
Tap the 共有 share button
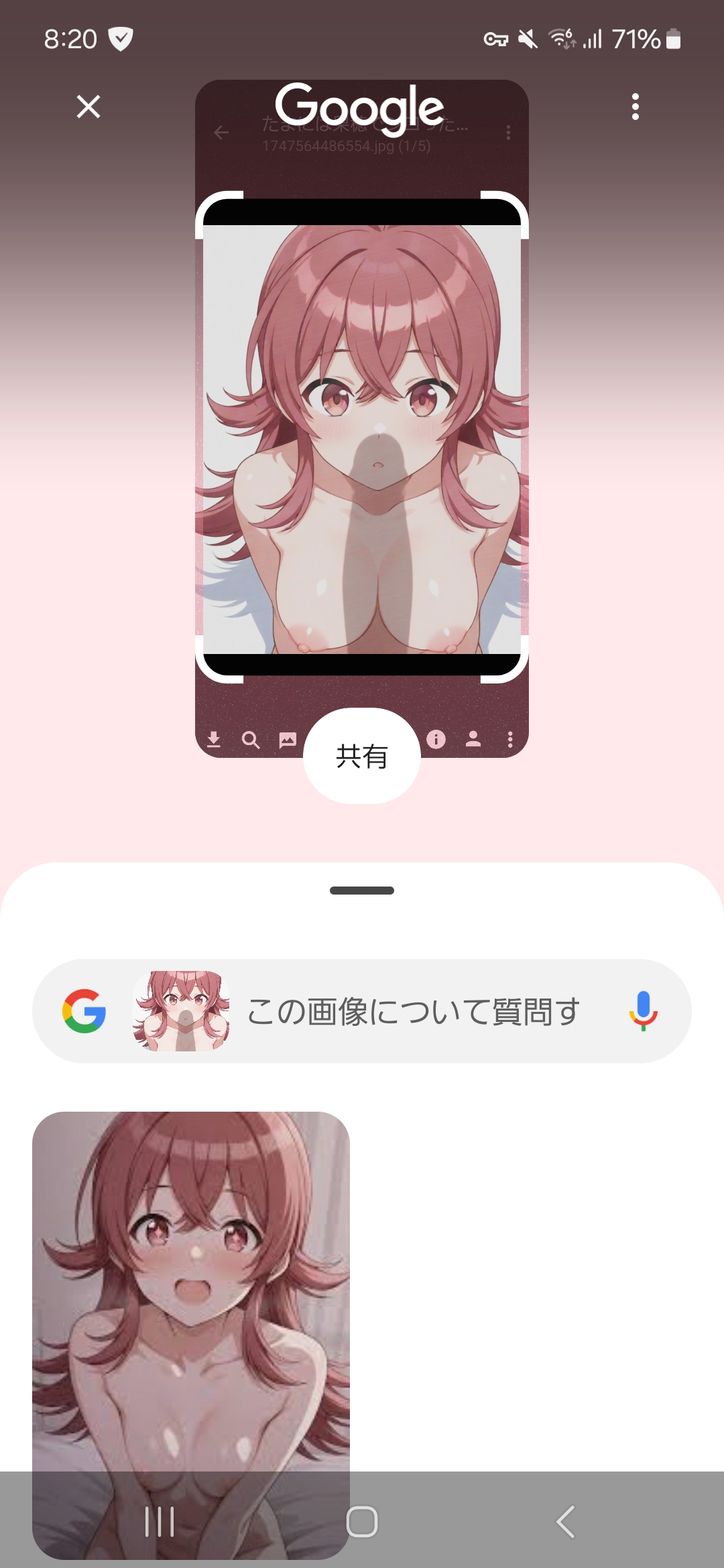tap(362, 756)
